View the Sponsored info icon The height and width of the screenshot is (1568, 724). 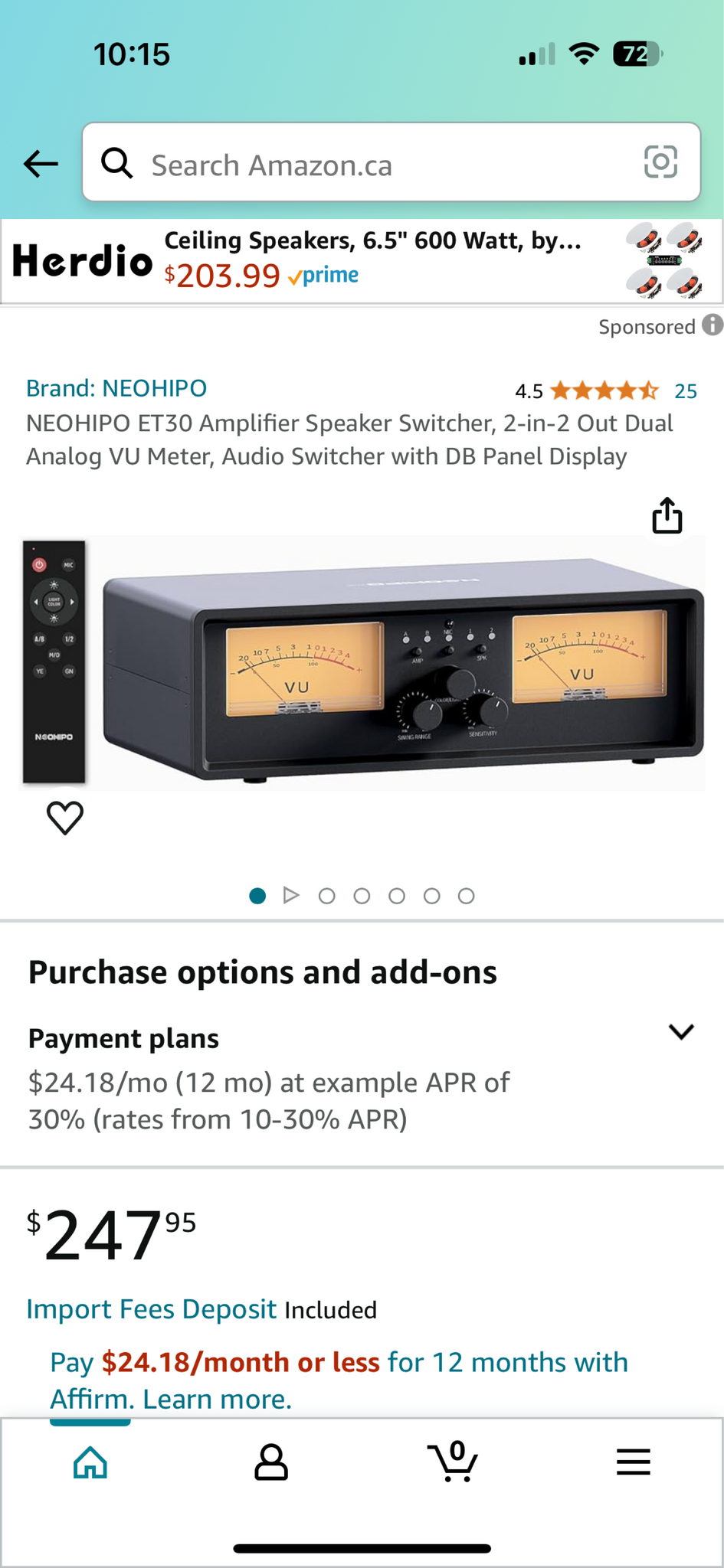(713, 325)
